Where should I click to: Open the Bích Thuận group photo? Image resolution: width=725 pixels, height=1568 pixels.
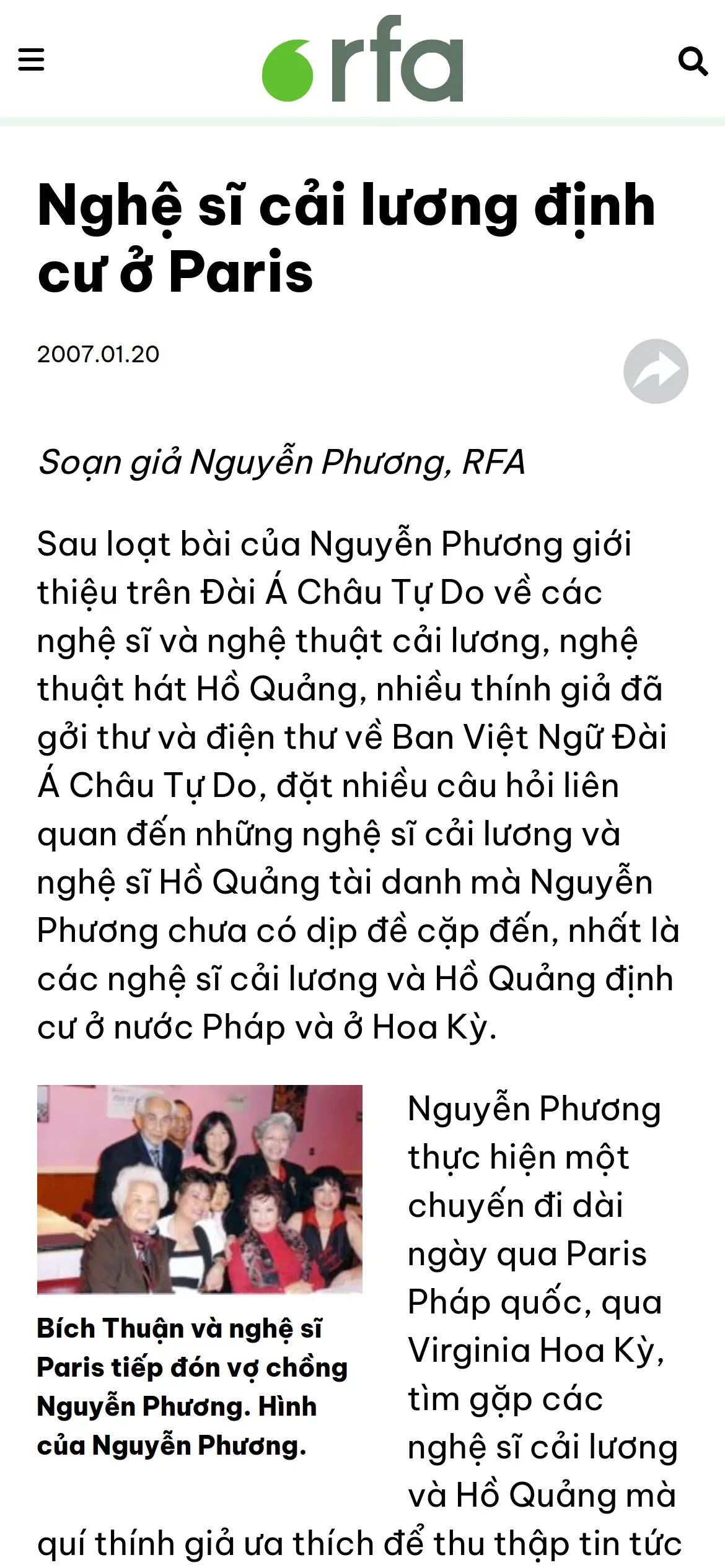pyautogui.click(x=200, y=1189)
